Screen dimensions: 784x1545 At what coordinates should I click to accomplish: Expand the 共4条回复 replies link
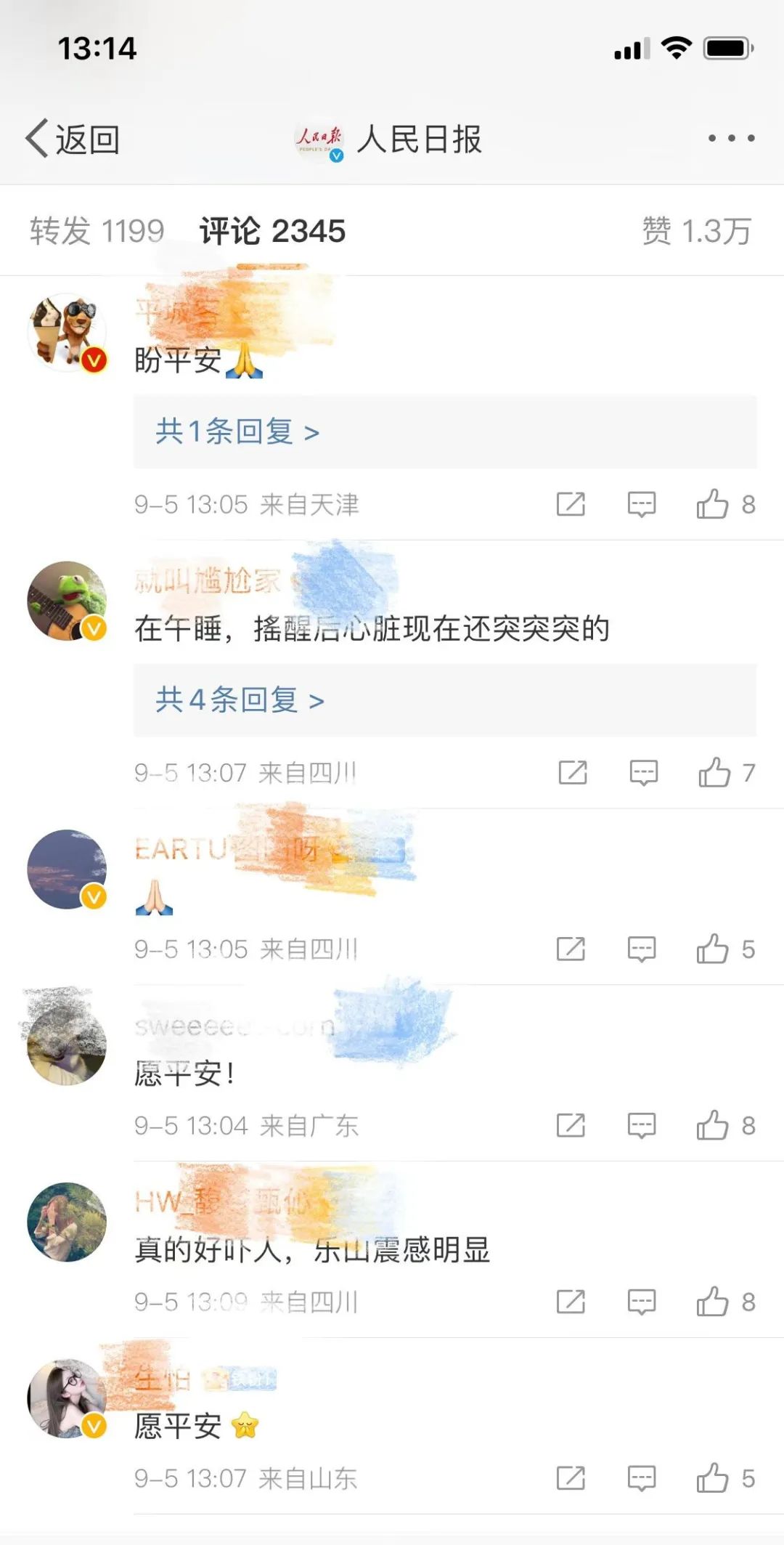(240, 700)
